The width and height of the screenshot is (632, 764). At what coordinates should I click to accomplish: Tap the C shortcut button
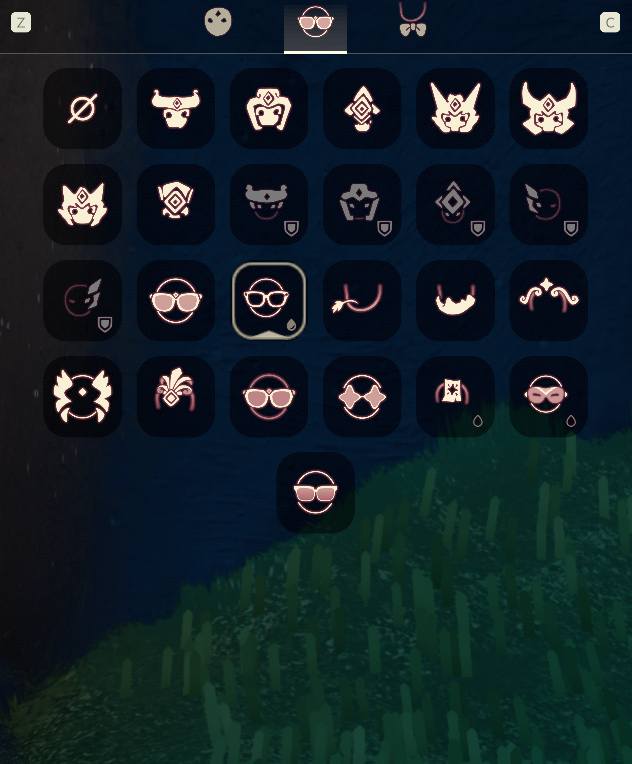(610, 22)
